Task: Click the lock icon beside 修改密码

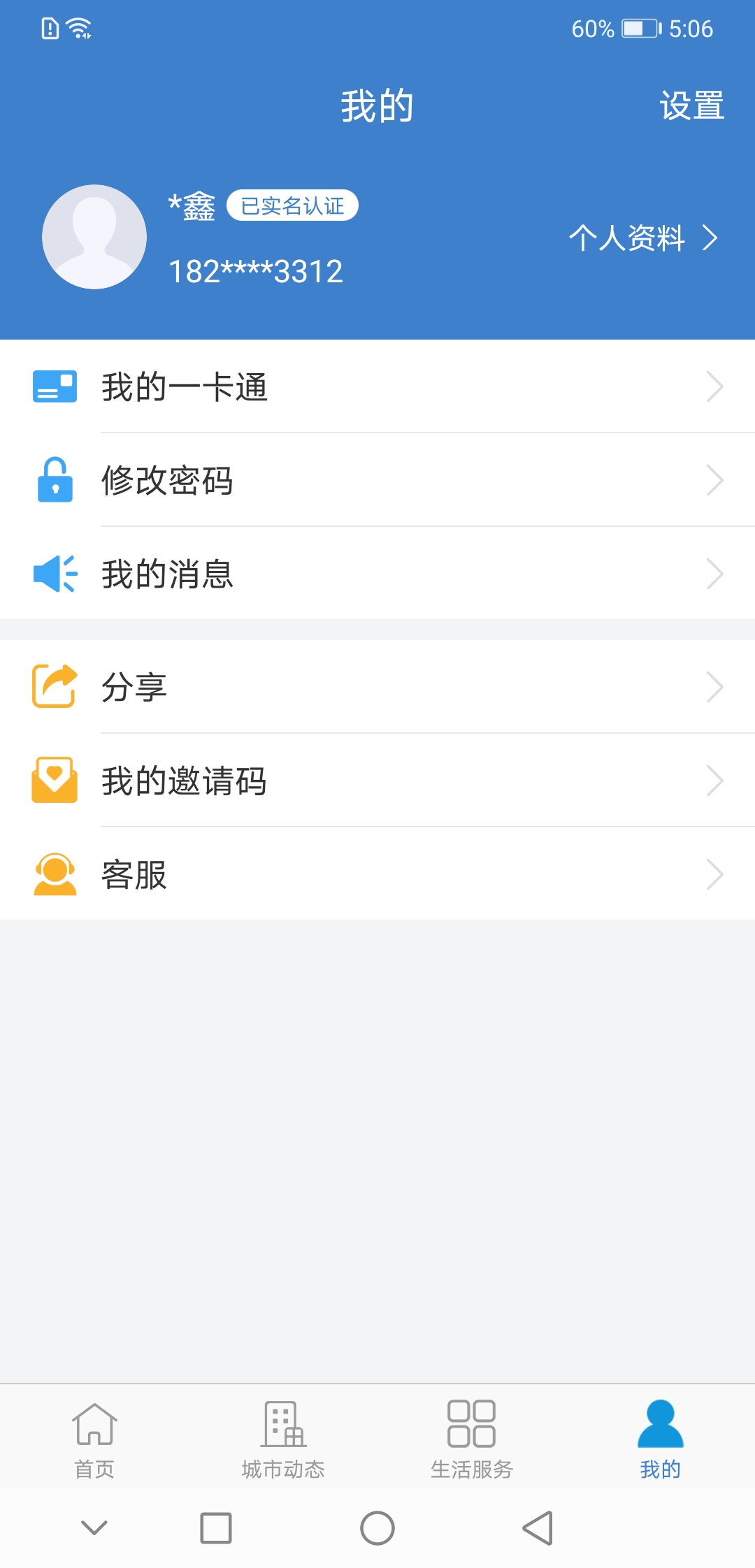Action: (x=54, y=480)
